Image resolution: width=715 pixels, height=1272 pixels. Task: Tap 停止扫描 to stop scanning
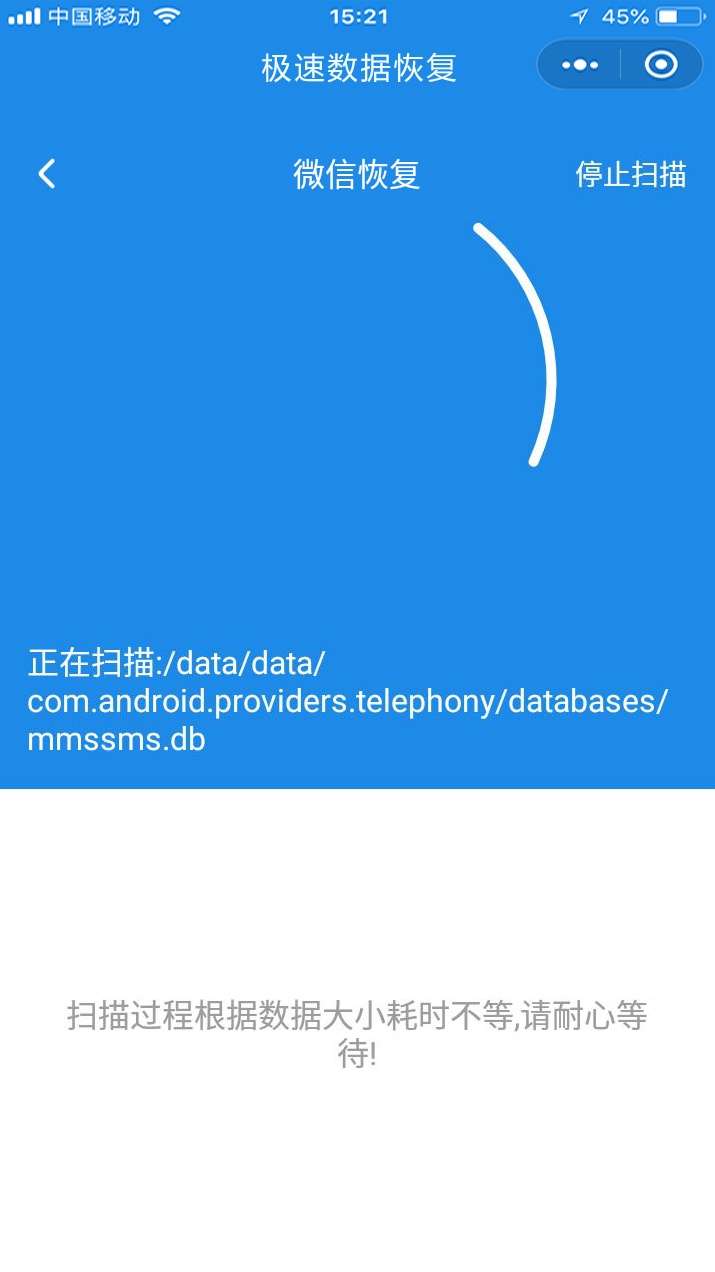630,174
